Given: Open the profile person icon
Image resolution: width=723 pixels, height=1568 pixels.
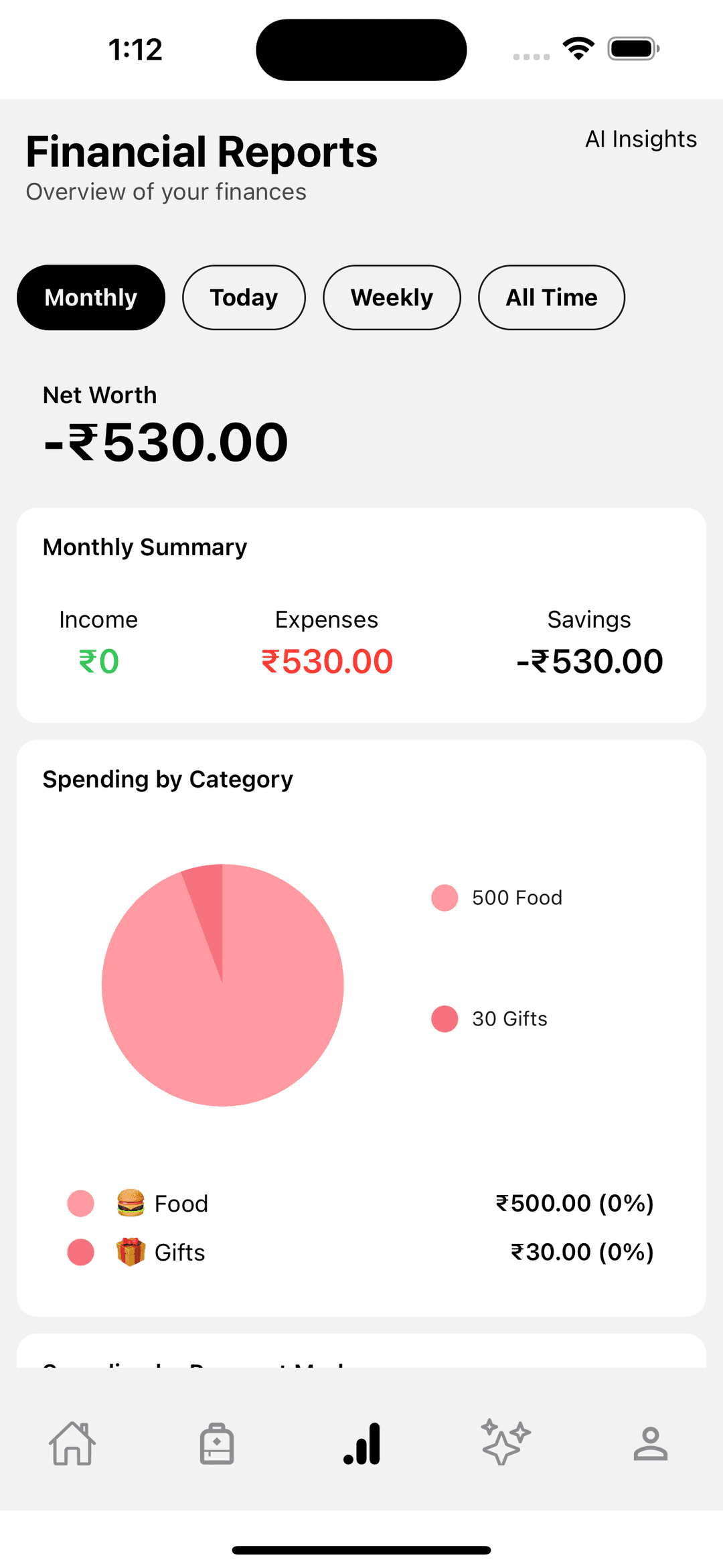Looking at the screenshot, I should [651, 1444].
